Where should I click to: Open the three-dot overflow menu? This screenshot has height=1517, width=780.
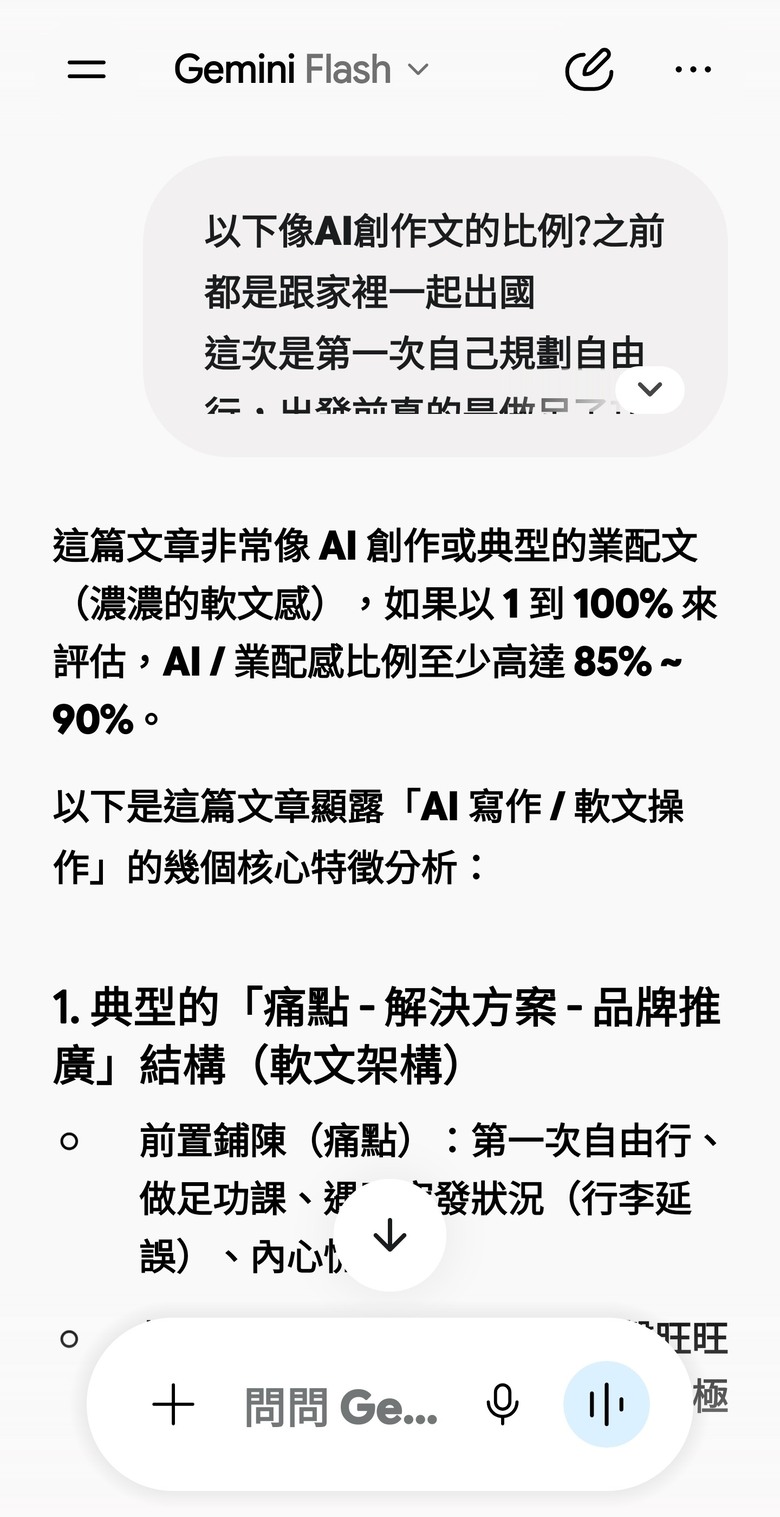693,70
